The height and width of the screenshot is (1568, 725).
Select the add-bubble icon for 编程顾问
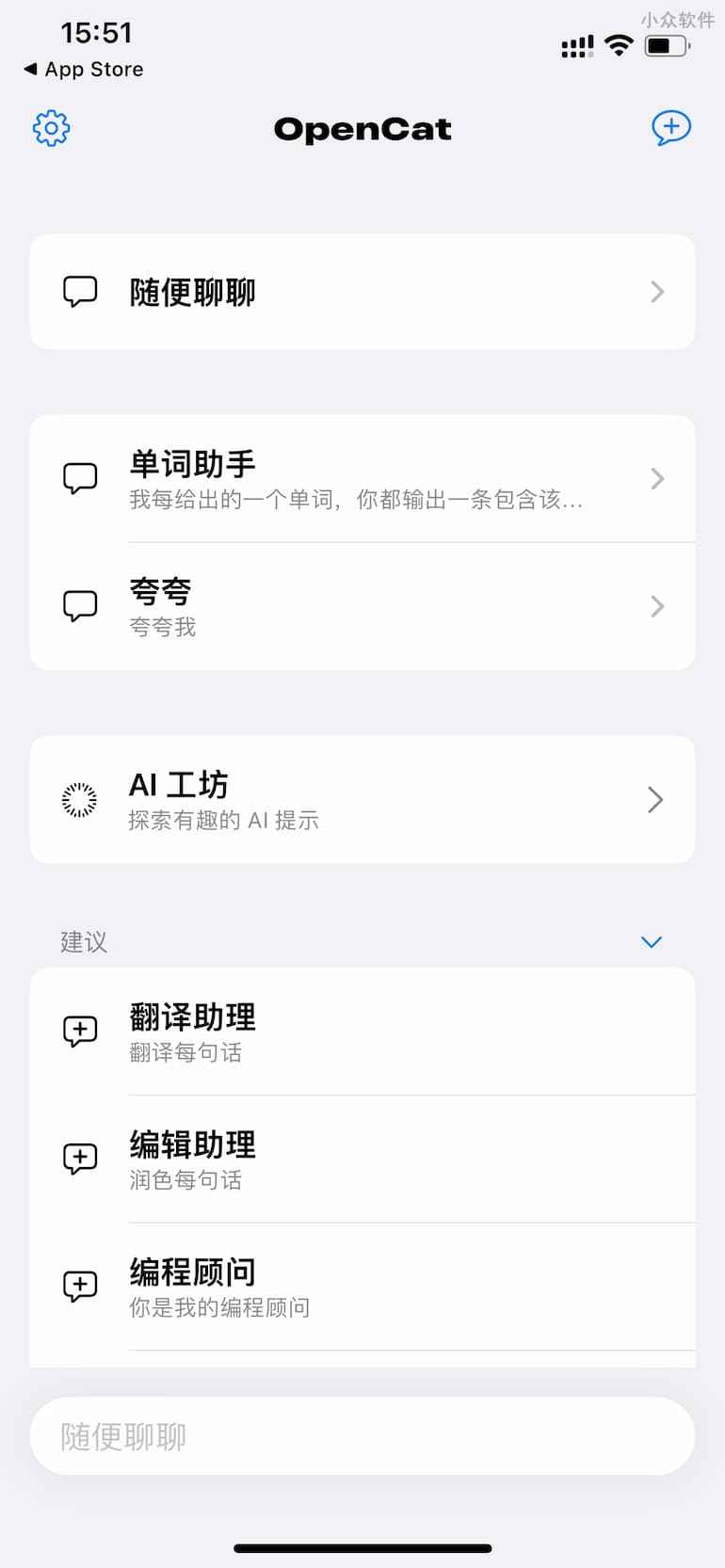point(80,1286)
